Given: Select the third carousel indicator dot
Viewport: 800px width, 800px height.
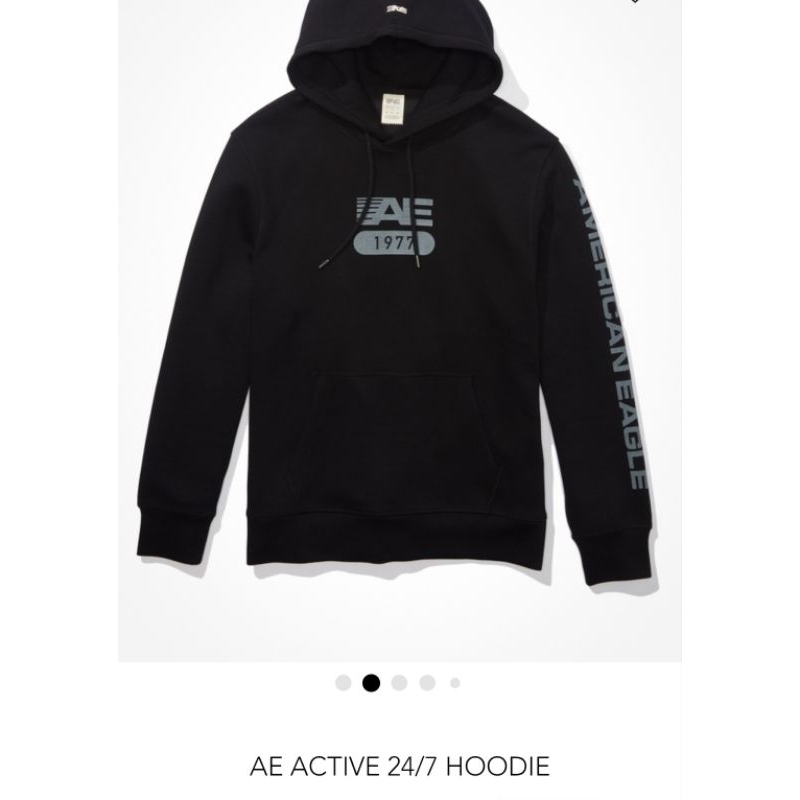Looking at the screenshot, I should pos(399,683).
